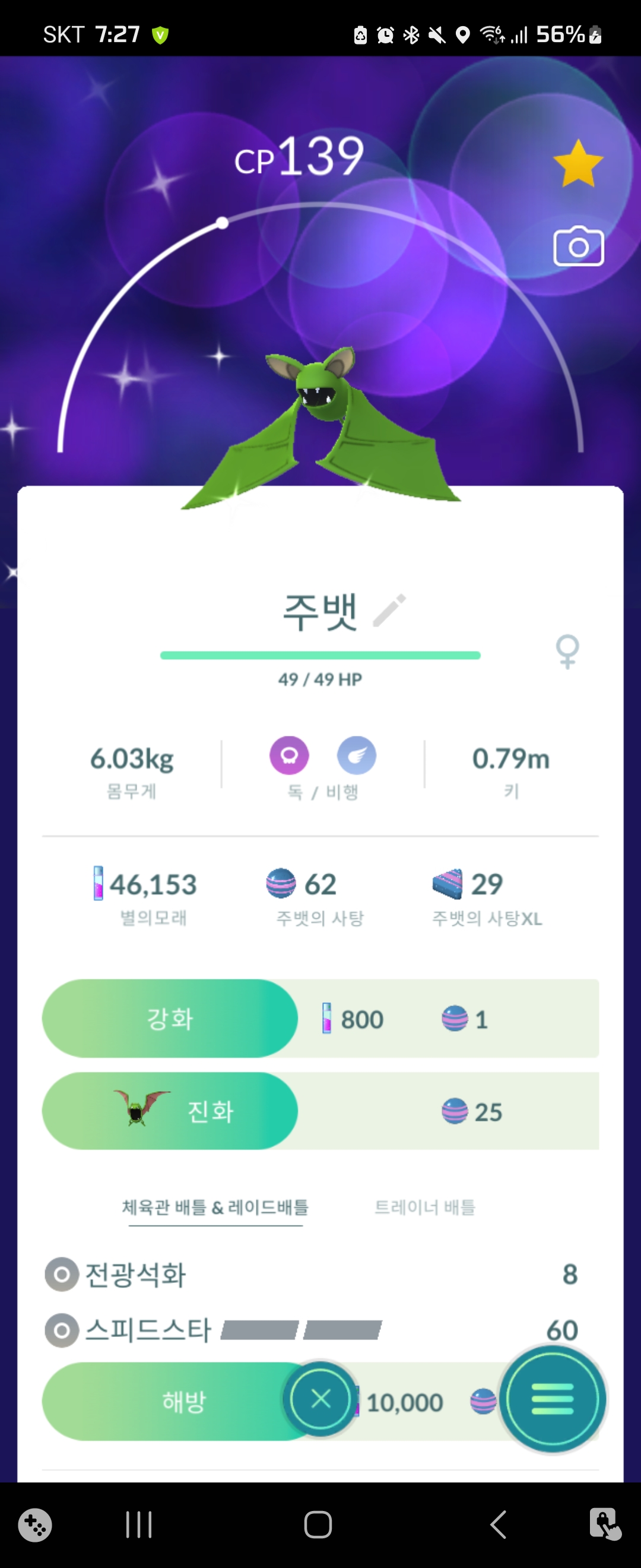Tap the 주뱃 Pokémon model

click(321, 429)
